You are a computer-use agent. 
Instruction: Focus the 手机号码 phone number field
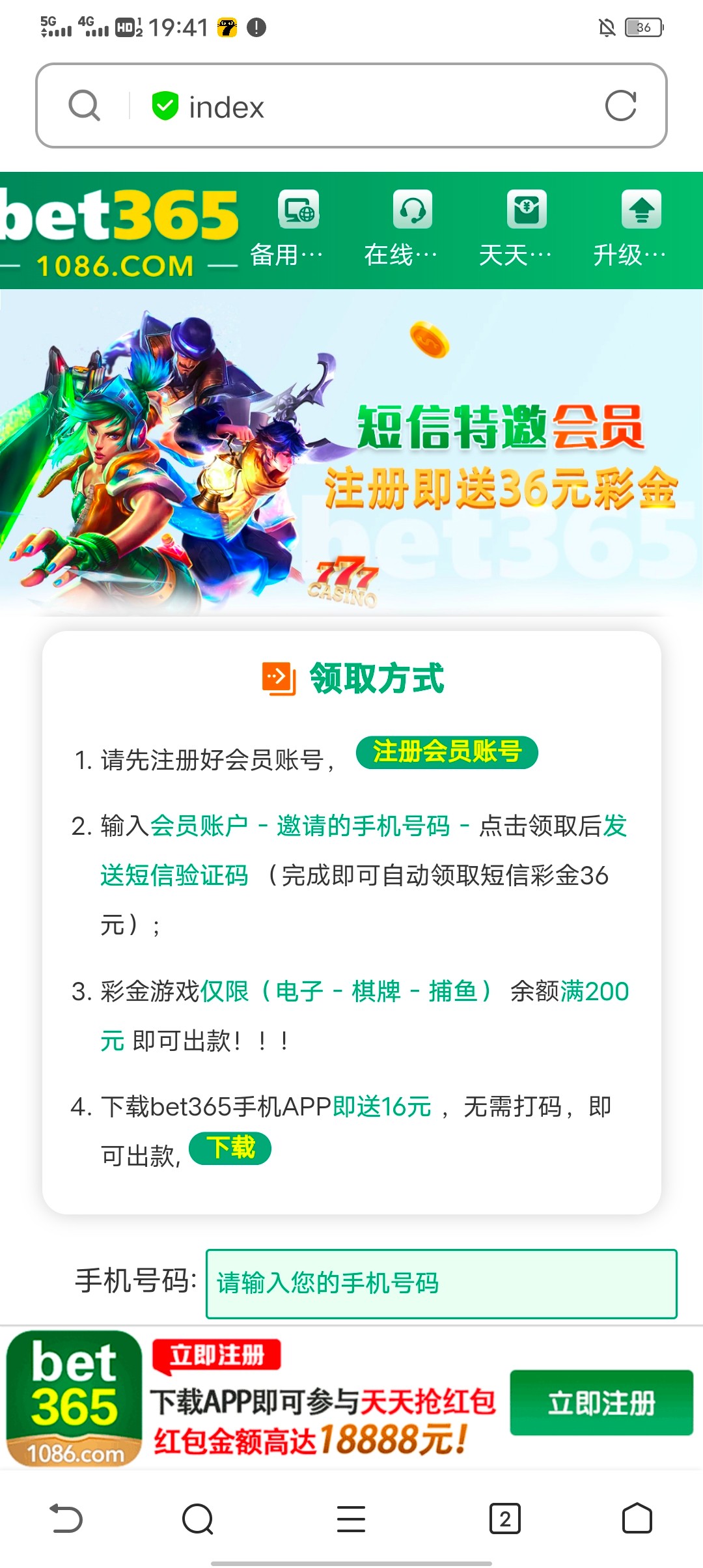pyautogui.click(x=441, y=1283)
